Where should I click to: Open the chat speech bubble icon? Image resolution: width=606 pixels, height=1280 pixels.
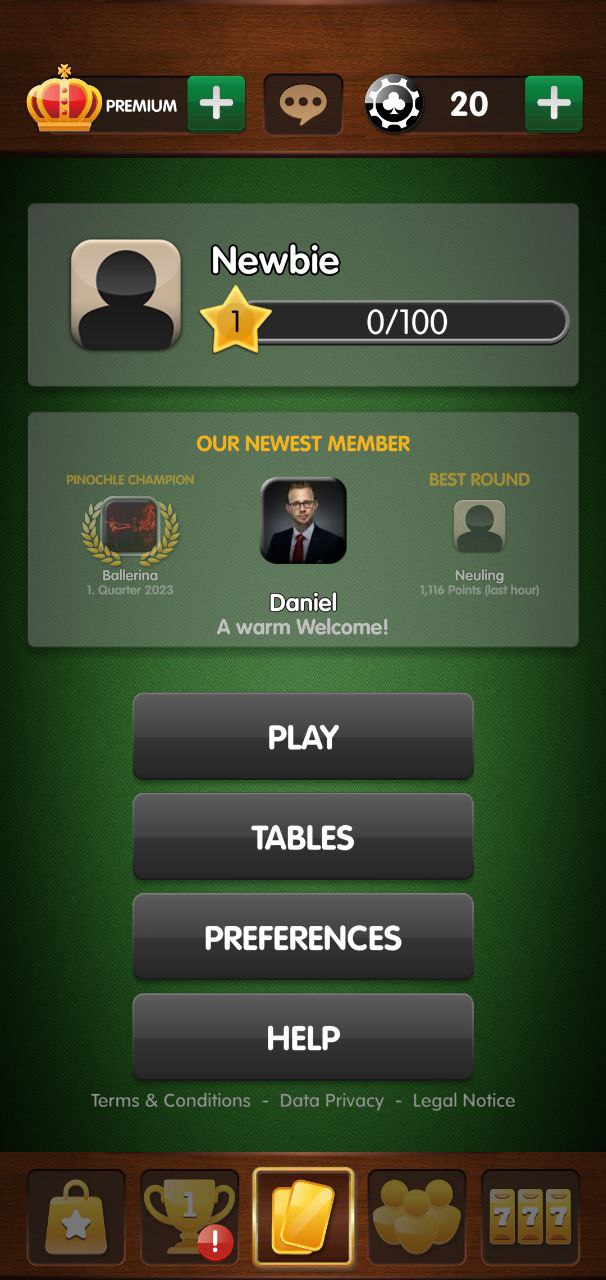[x=303, y=104]
